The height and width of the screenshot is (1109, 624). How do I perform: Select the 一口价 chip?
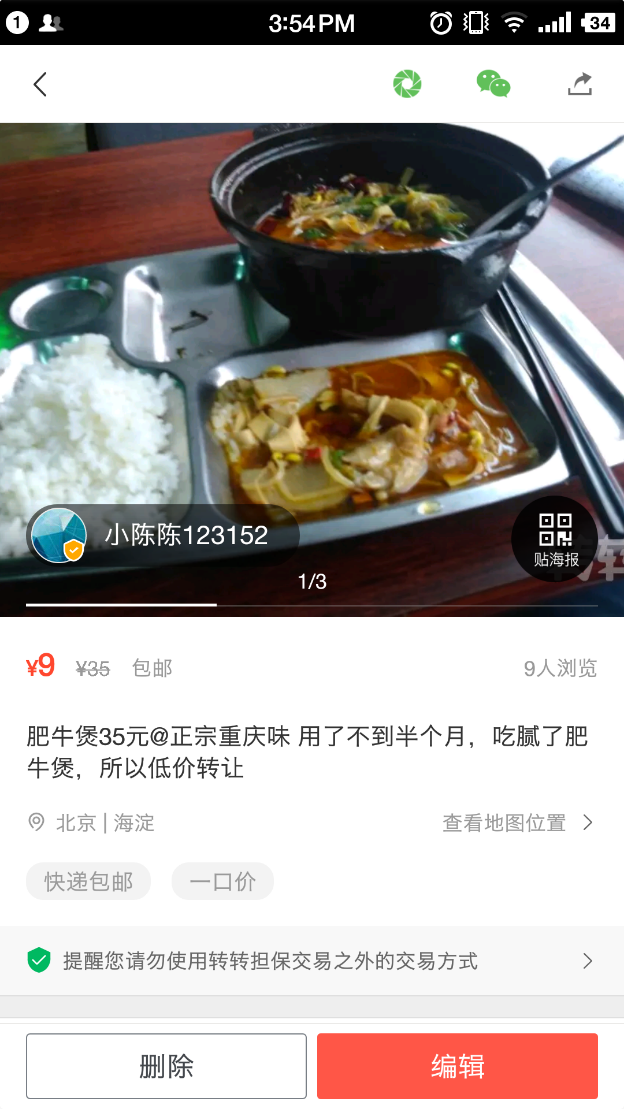[222, 882]
